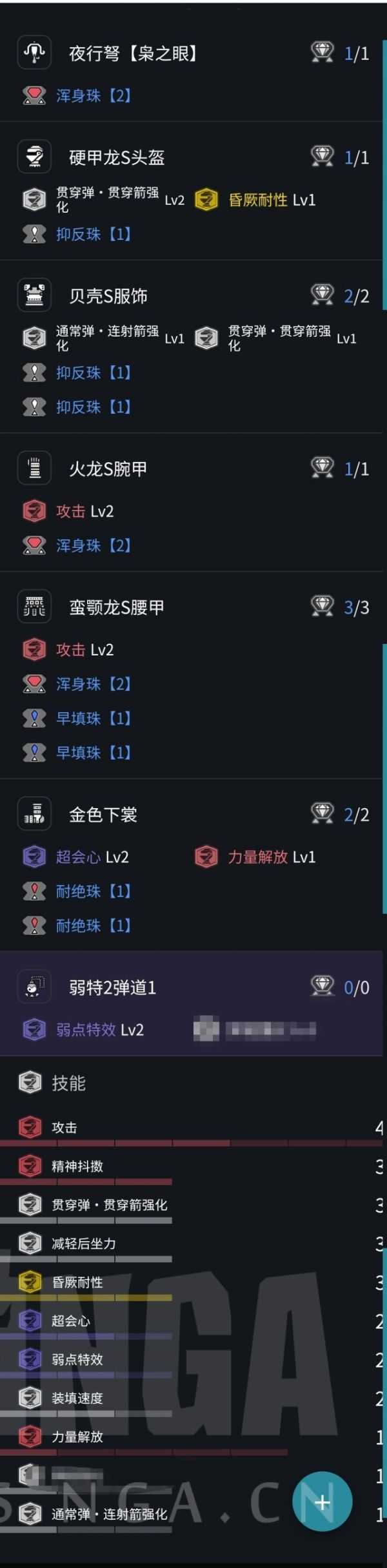387x1568 pixels.
Task: Open the 减轻后坐力 skill details
Action: [x=84, y=1244]
